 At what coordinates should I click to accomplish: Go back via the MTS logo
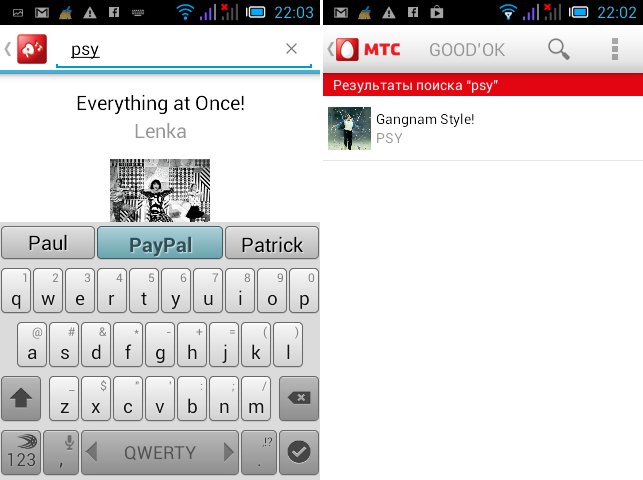[x=366, y=49]
